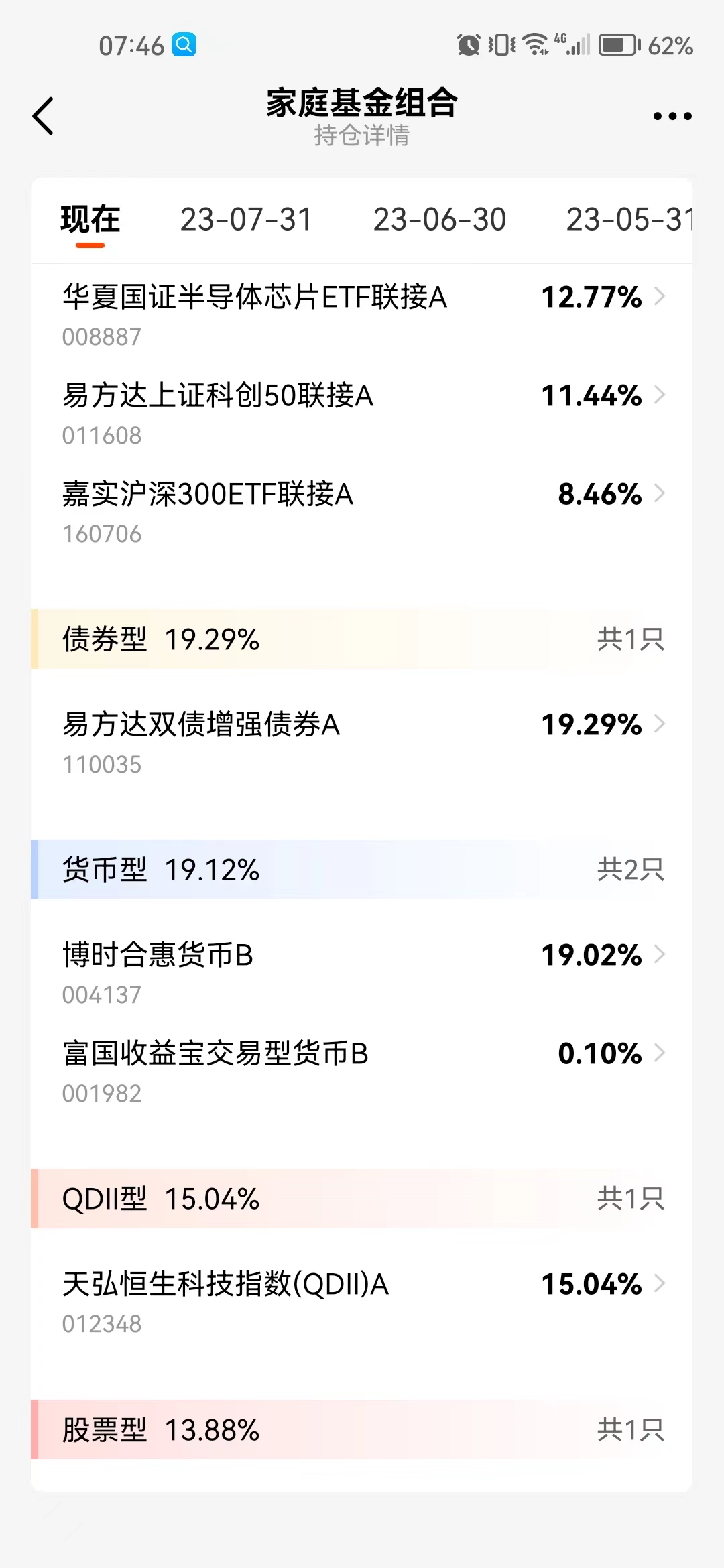
Task: Expand the 天弘恒生科技指数(QDII)A entry
Action: pyautogui.click(x=660, y=1283)
